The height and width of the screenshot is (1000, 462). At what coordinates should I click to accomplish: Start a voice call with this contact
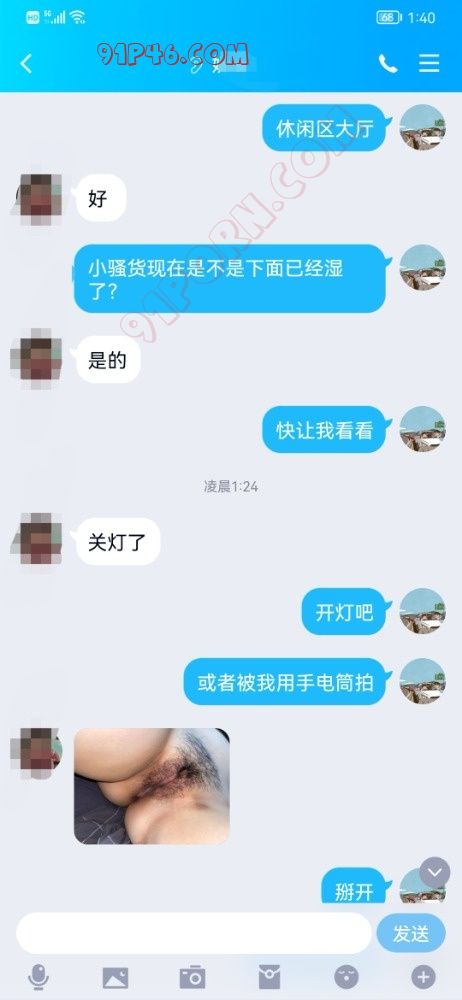point(388,63)
